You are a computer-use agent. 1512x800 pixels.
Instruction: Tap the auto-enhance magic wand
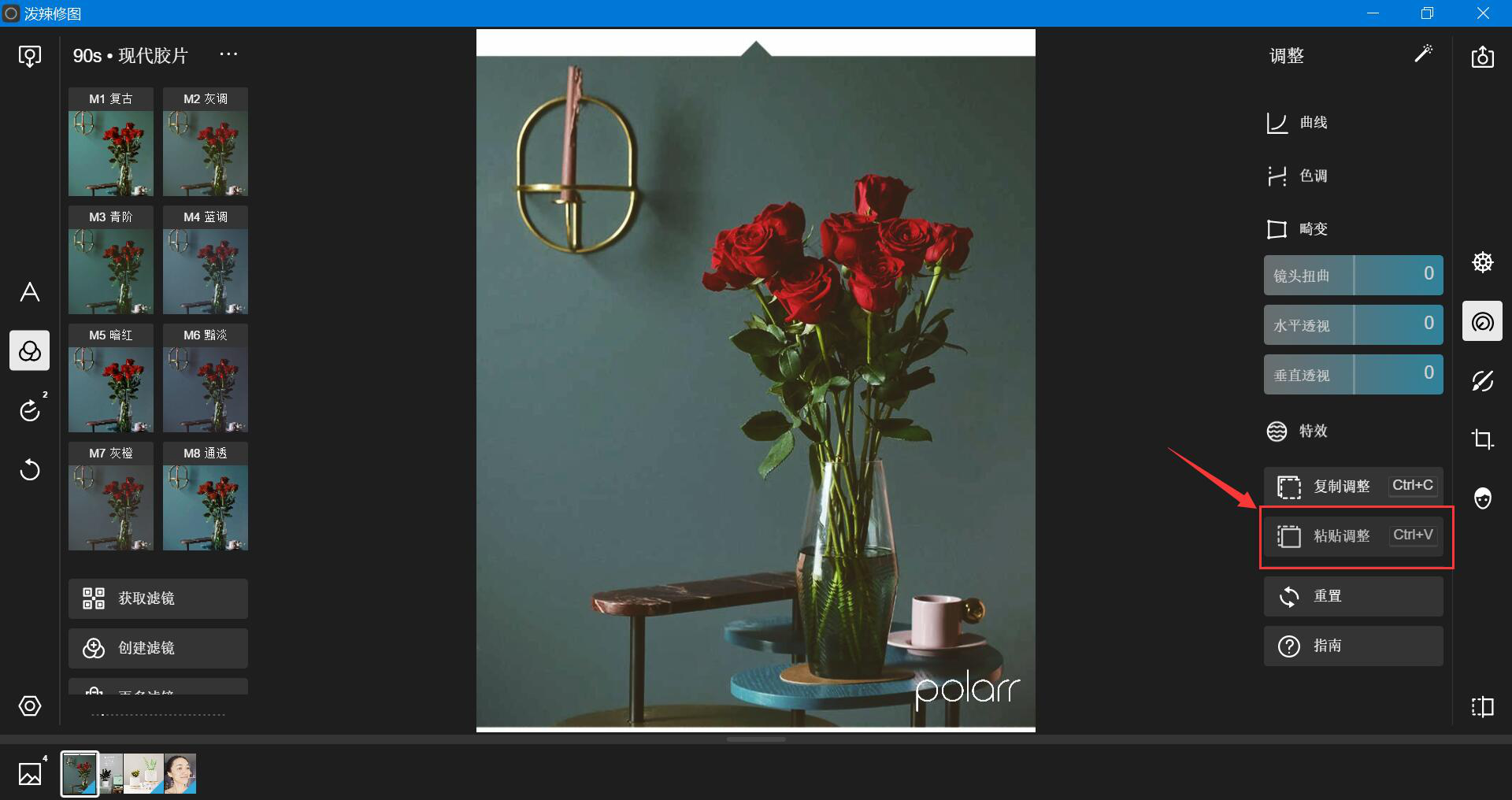point(1423,54)
